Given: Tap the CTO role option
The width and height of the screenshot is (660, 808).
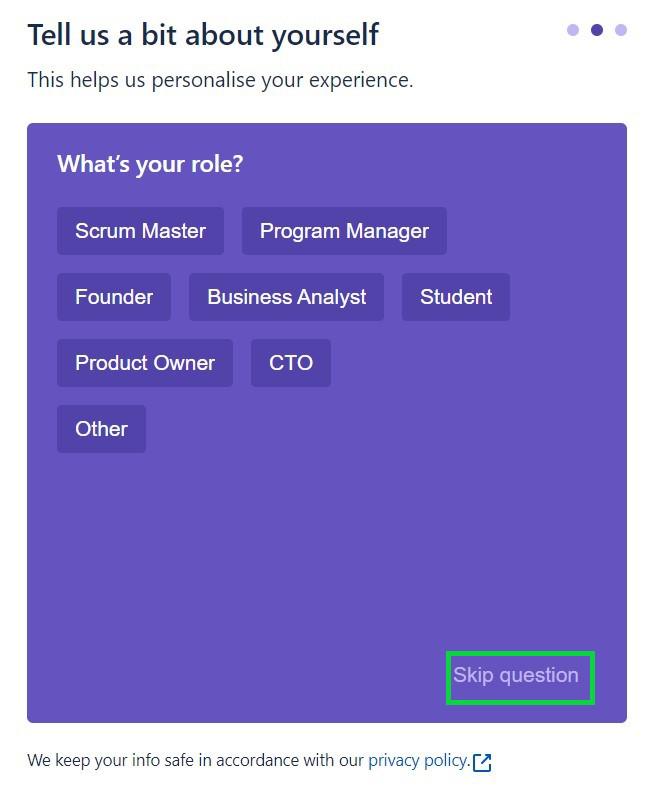Looking at the screenshot, I should 291,363.
